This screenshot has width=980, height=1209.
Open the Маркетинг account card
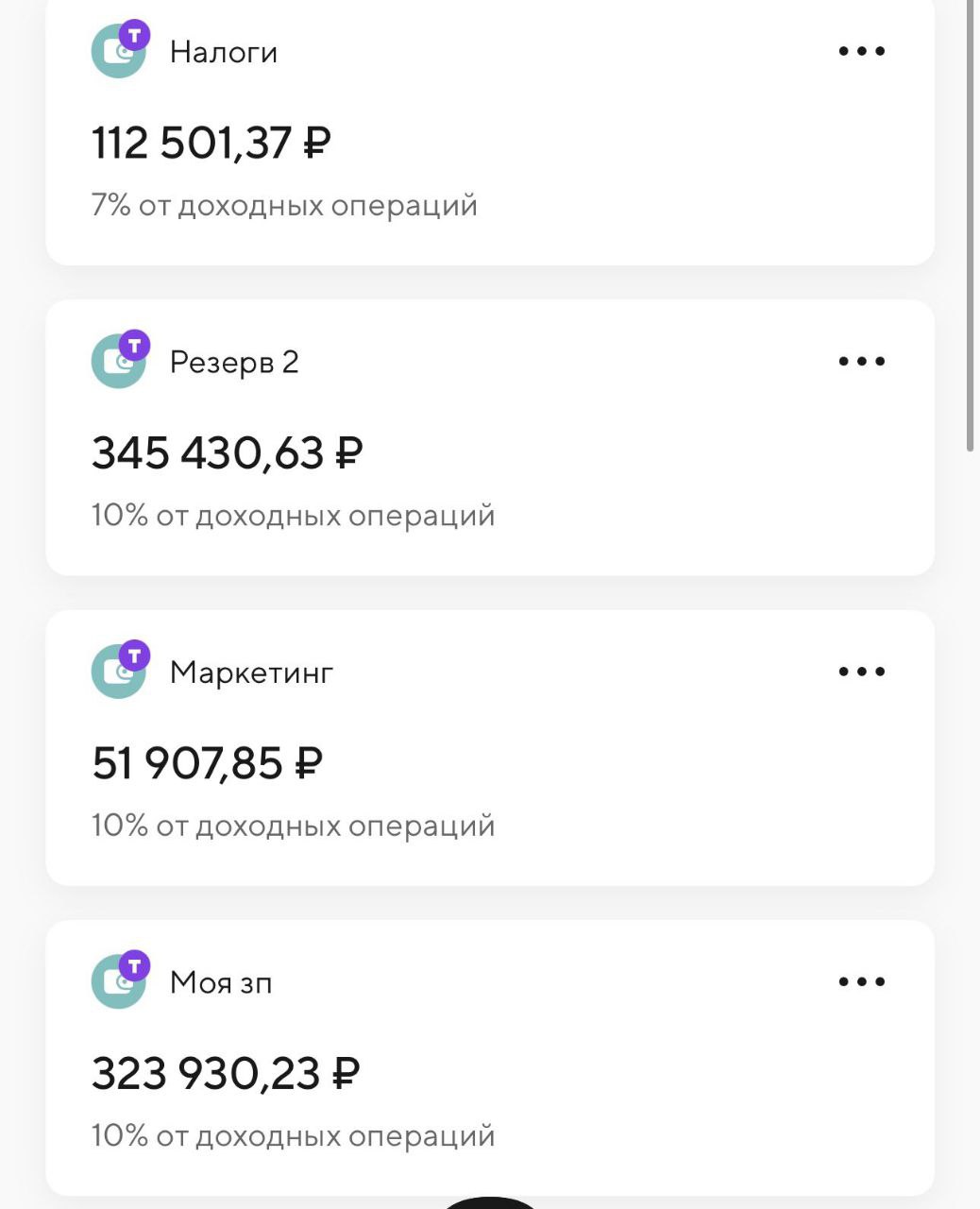[490, 746]
